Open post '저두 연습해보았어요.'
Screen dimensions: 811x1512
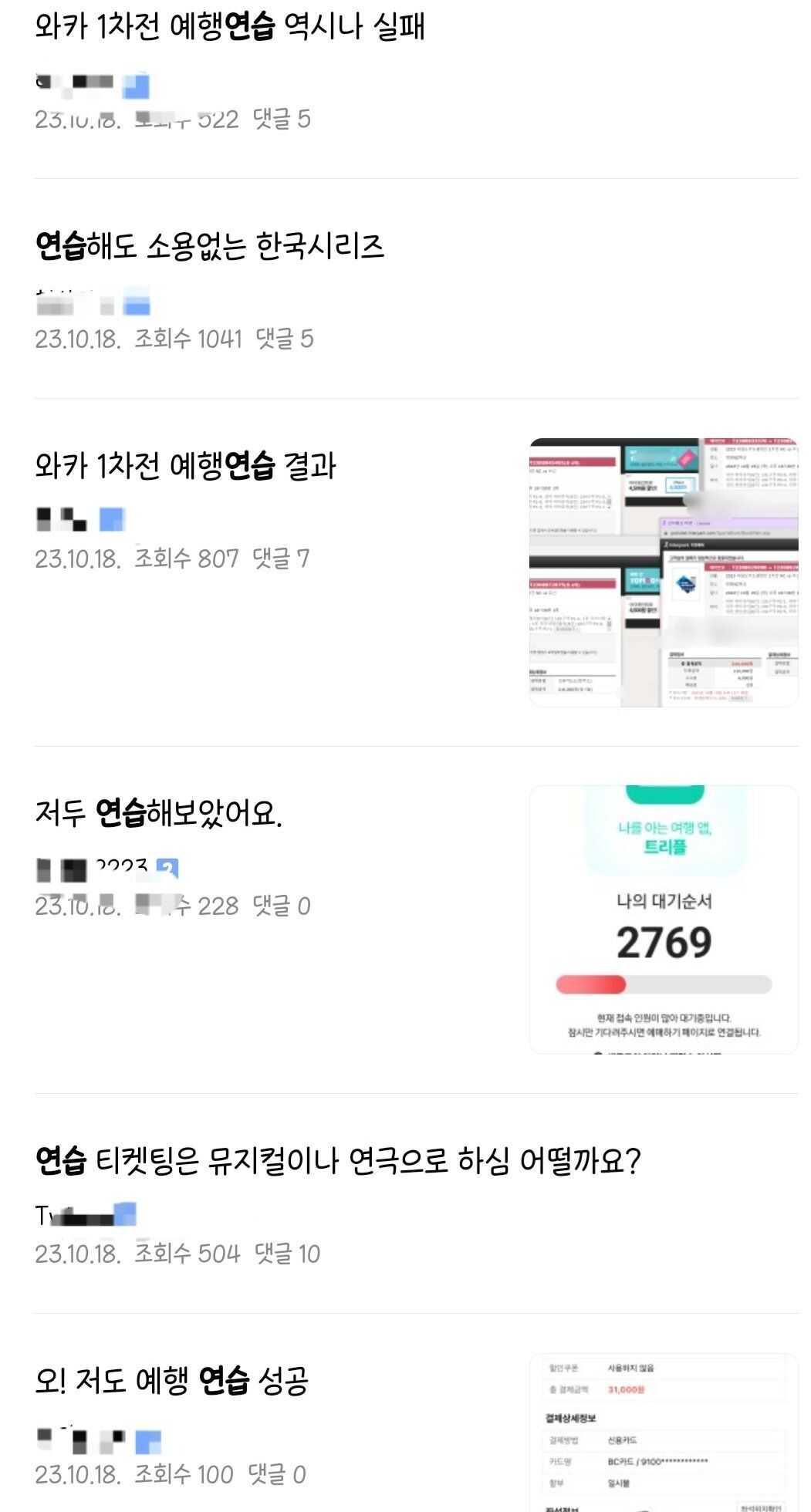158,813
